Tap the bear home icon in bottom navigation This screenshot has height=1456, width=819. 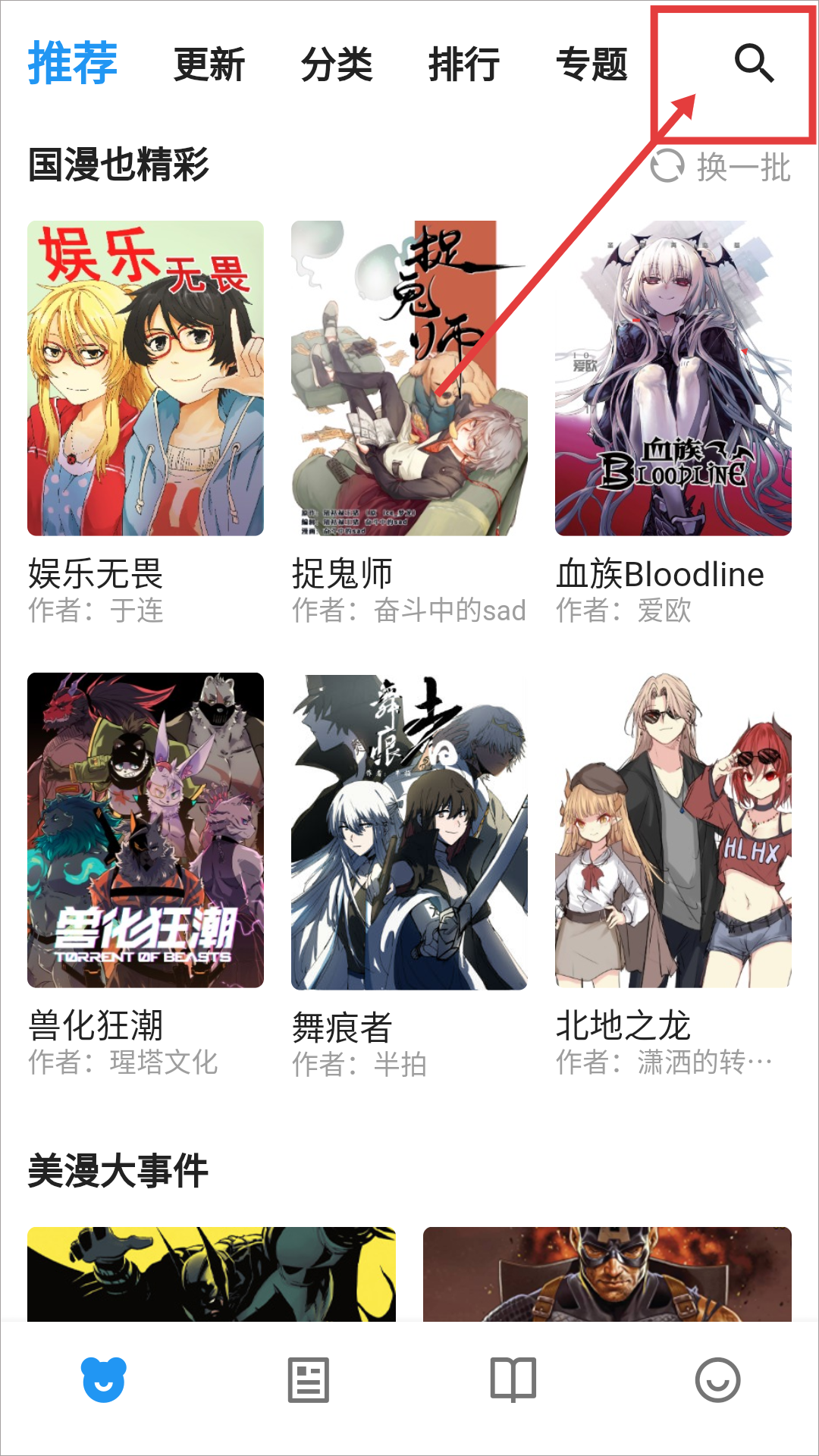coord(104,1379)
